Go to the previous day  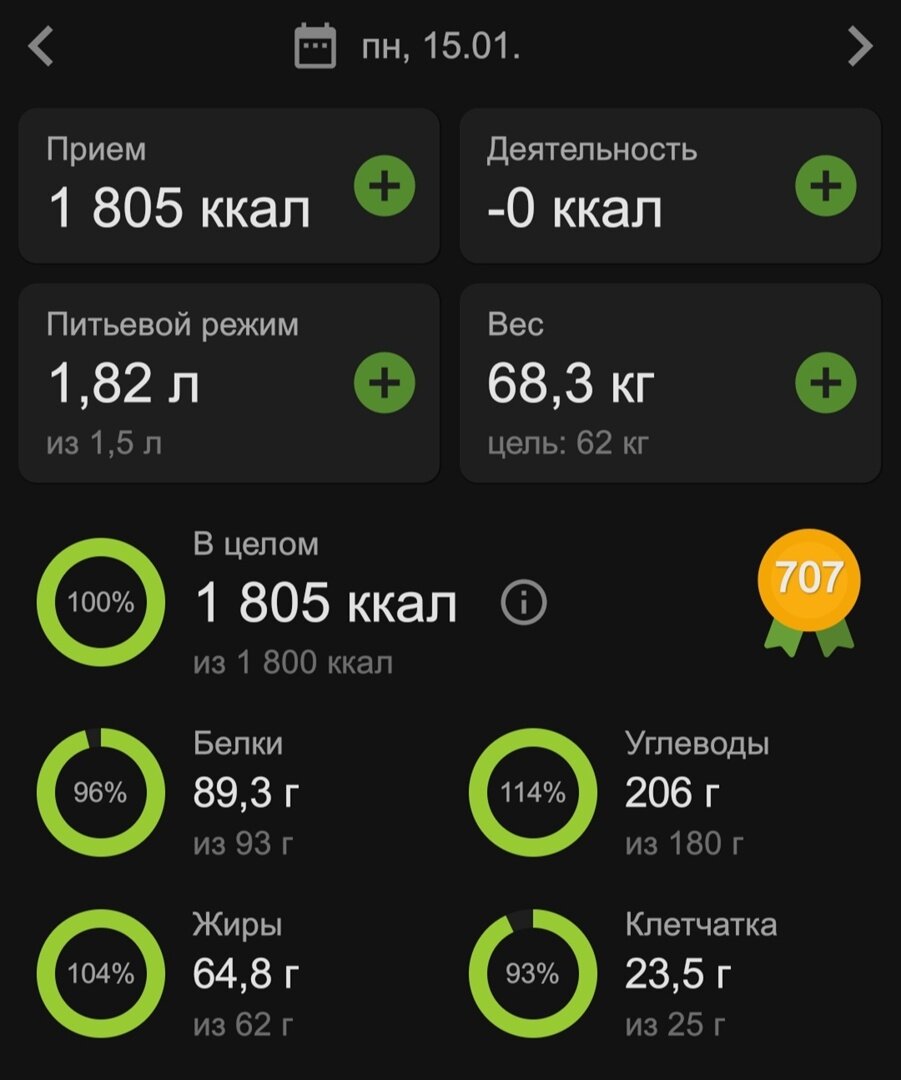(41, 47)
